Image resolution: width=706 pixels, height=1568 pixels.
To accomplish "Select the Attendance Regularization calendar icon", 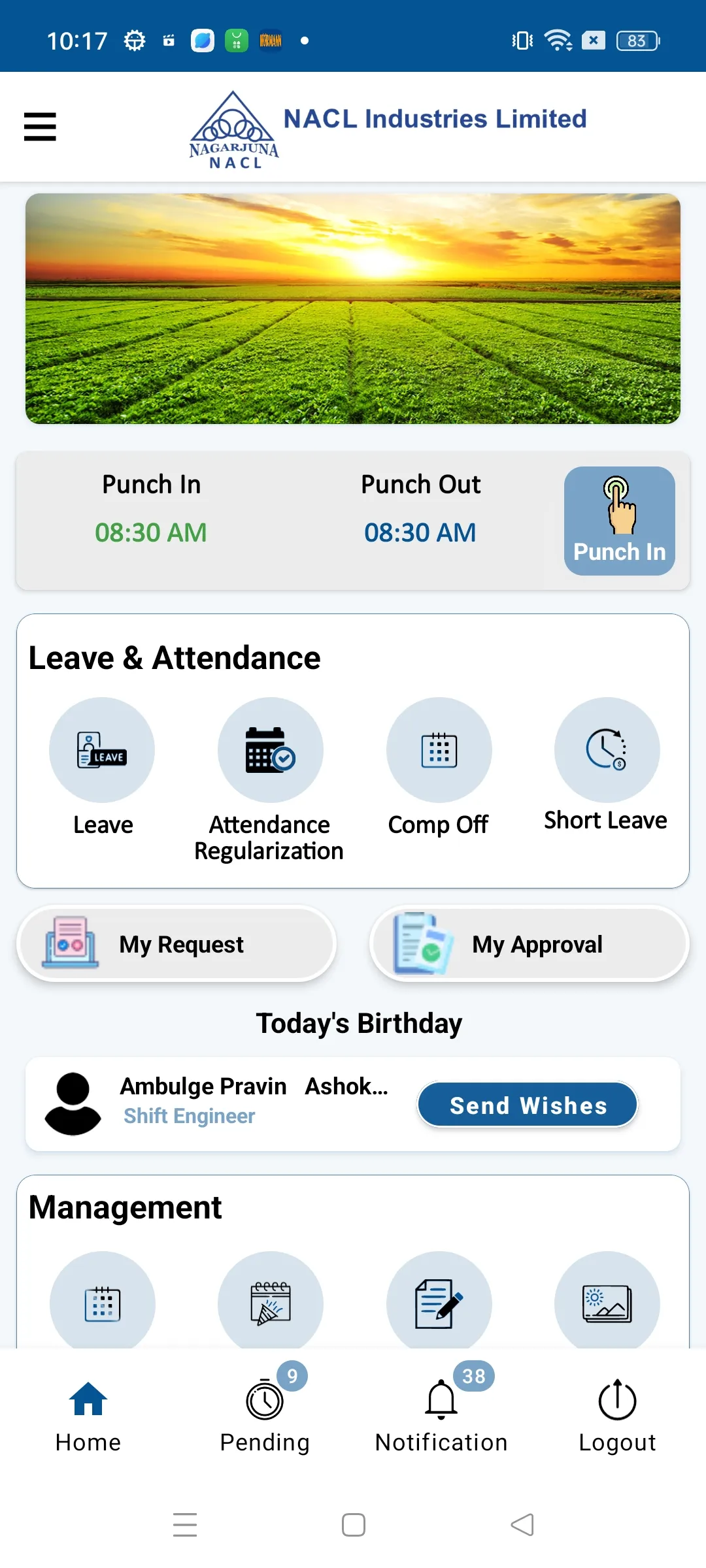I will click(x=271, y=750).
